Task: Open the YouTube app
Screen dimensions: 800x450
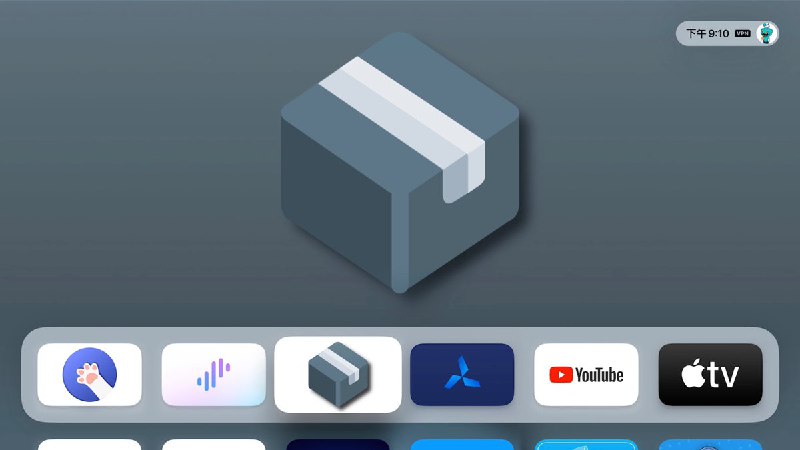Action: pos(586,375)
